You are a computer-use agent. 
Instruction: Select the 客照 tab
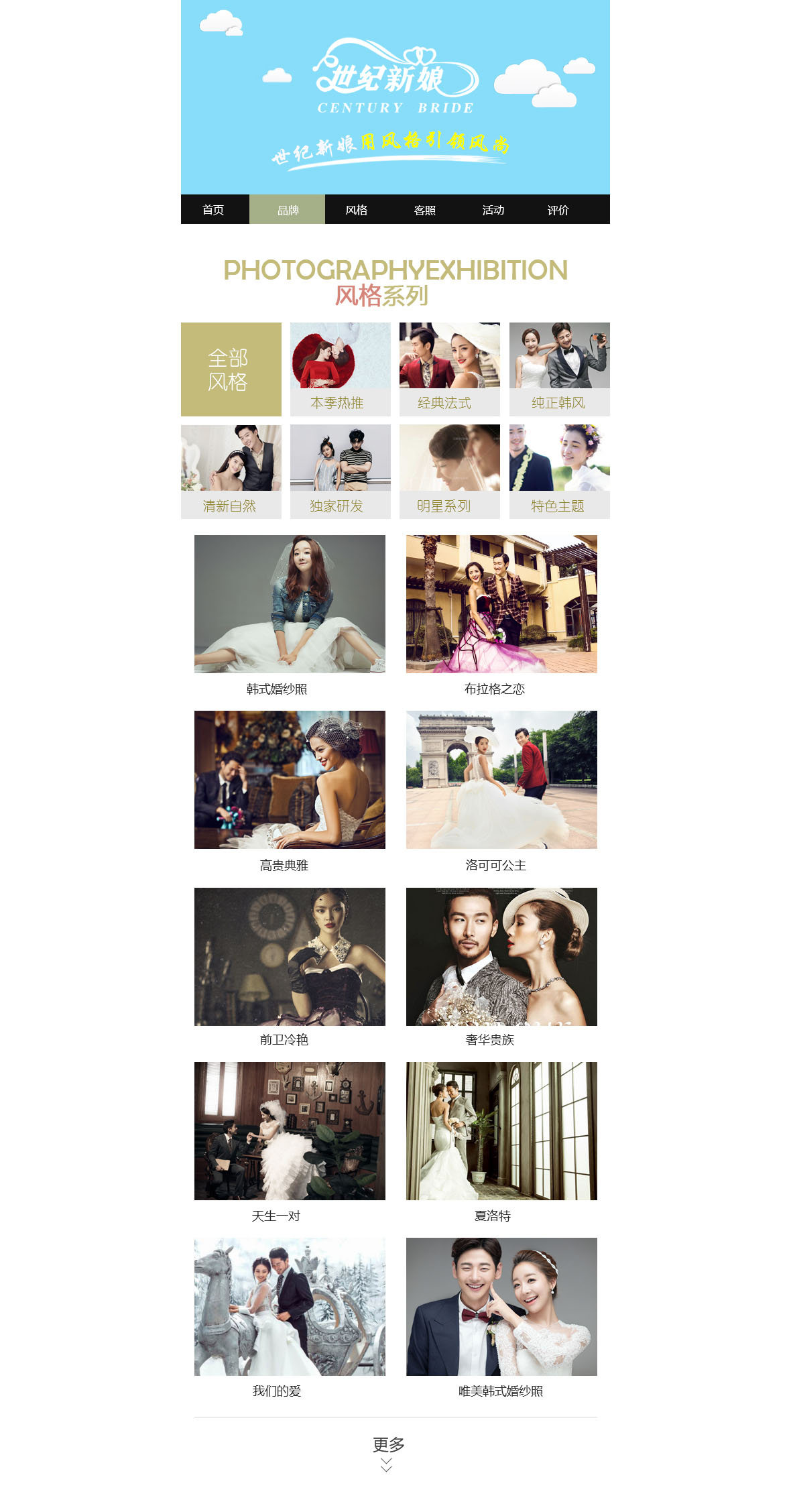[425, 210]
